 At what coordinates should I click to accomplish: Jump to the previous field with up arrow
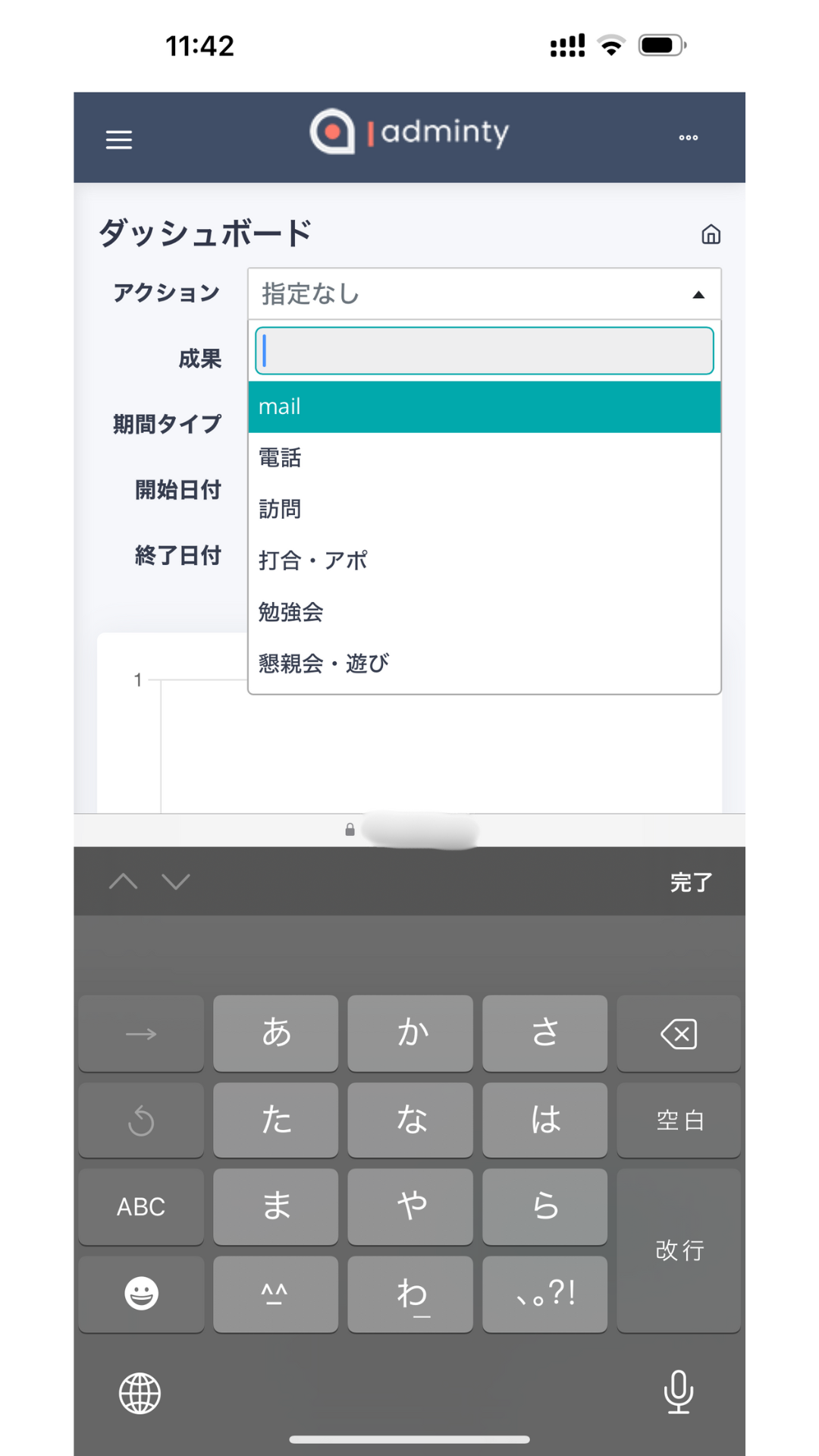click(x=123, y=882)
